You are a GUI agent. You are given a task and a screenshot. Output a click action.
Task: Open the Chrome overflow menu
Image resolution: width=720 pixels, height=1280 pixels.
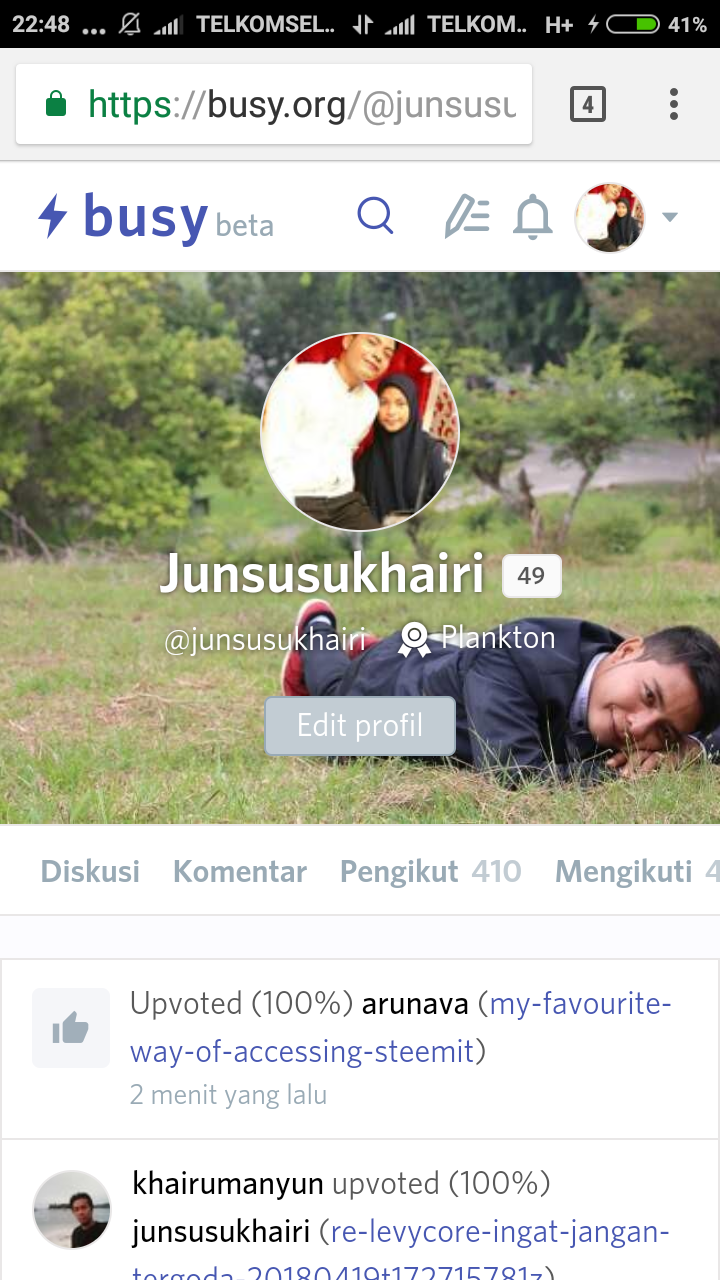point(674,104)
